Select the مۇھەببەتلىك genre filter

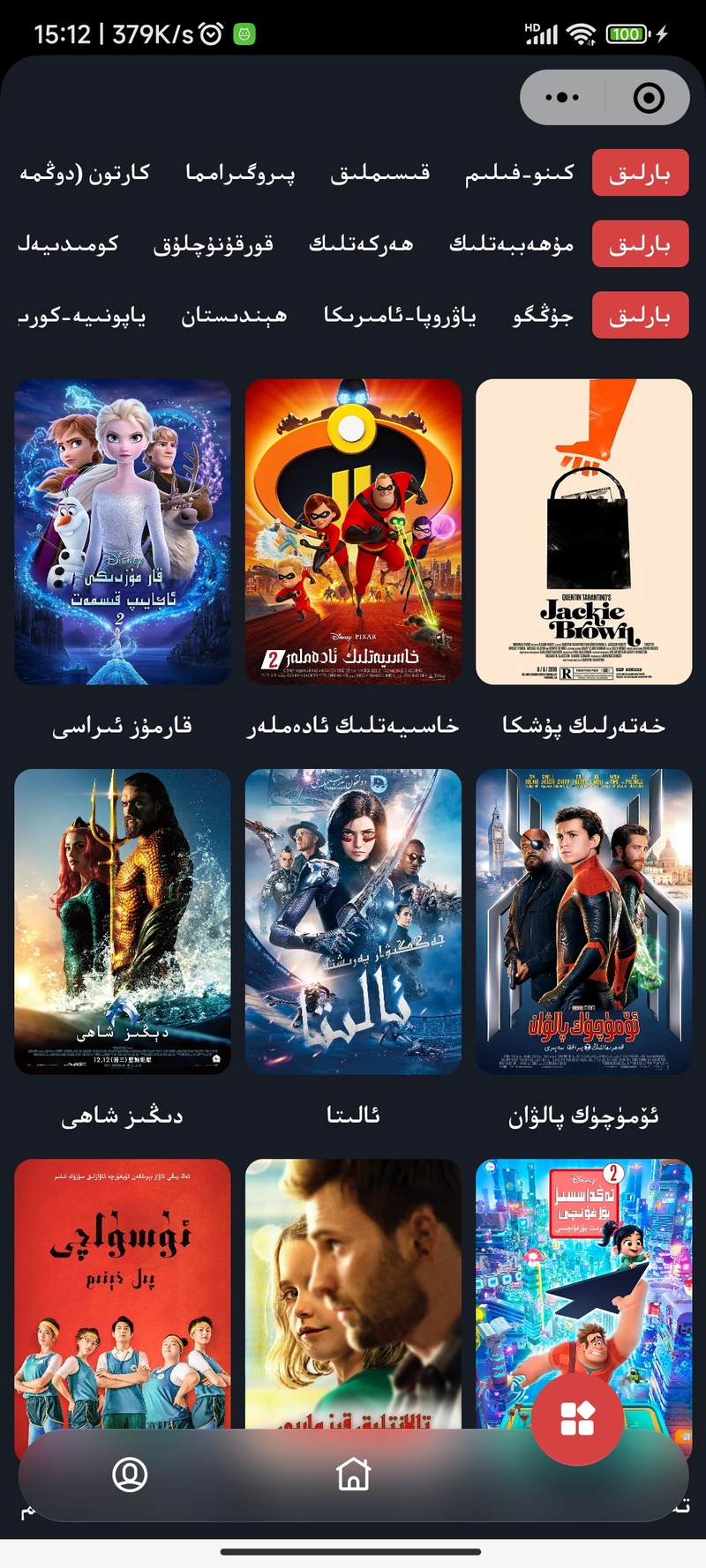point(511,243)
